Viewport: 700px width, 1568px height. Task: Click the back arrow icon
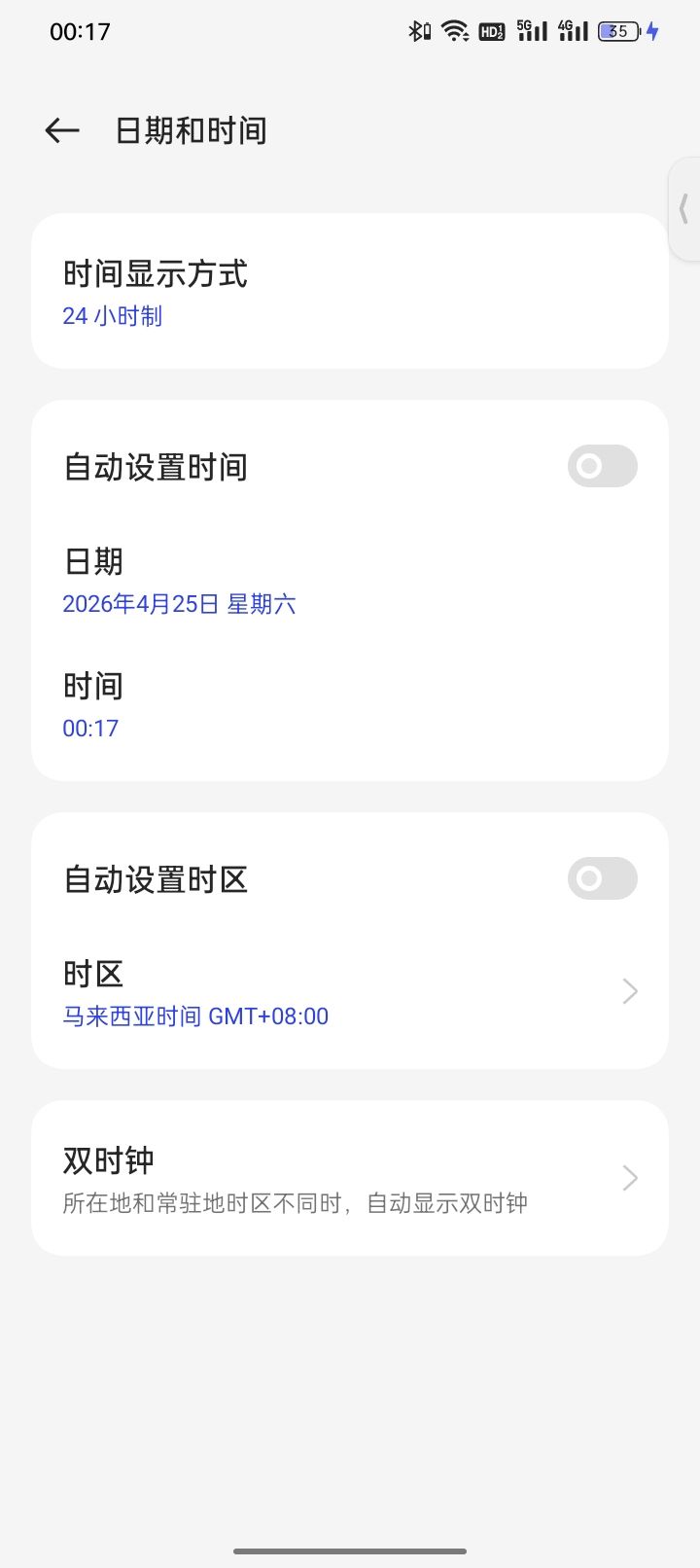[x=60, y=130]
